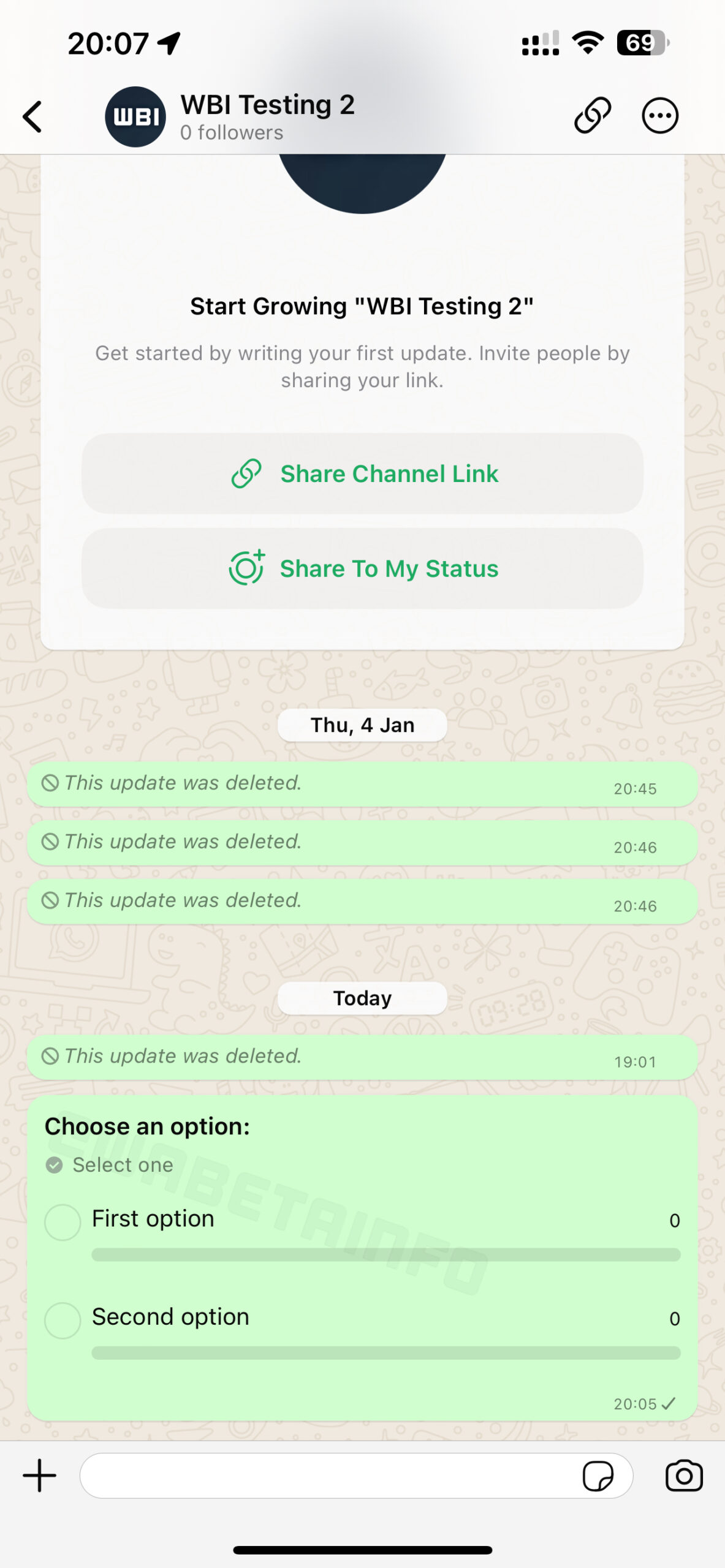The image size is (725, 1568).
Task: Select First option in the poll
Action: 63,1222
